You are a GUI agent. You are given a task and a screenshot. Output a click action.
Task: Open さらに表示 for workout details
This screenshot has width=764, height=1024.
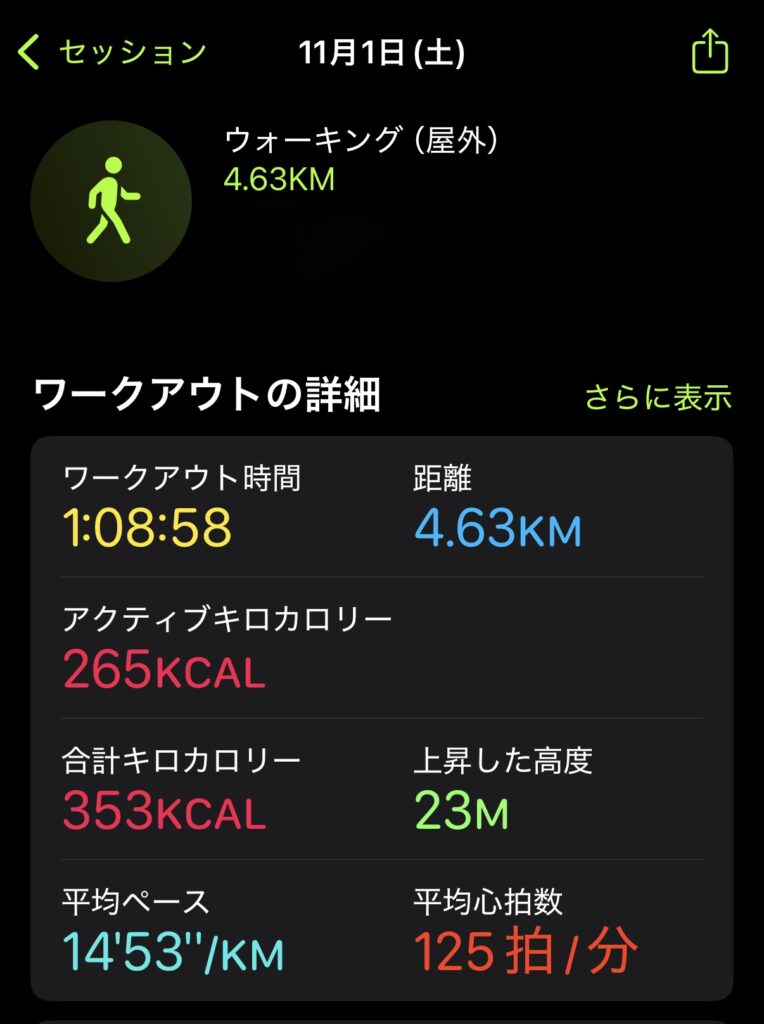pos(658,397)
